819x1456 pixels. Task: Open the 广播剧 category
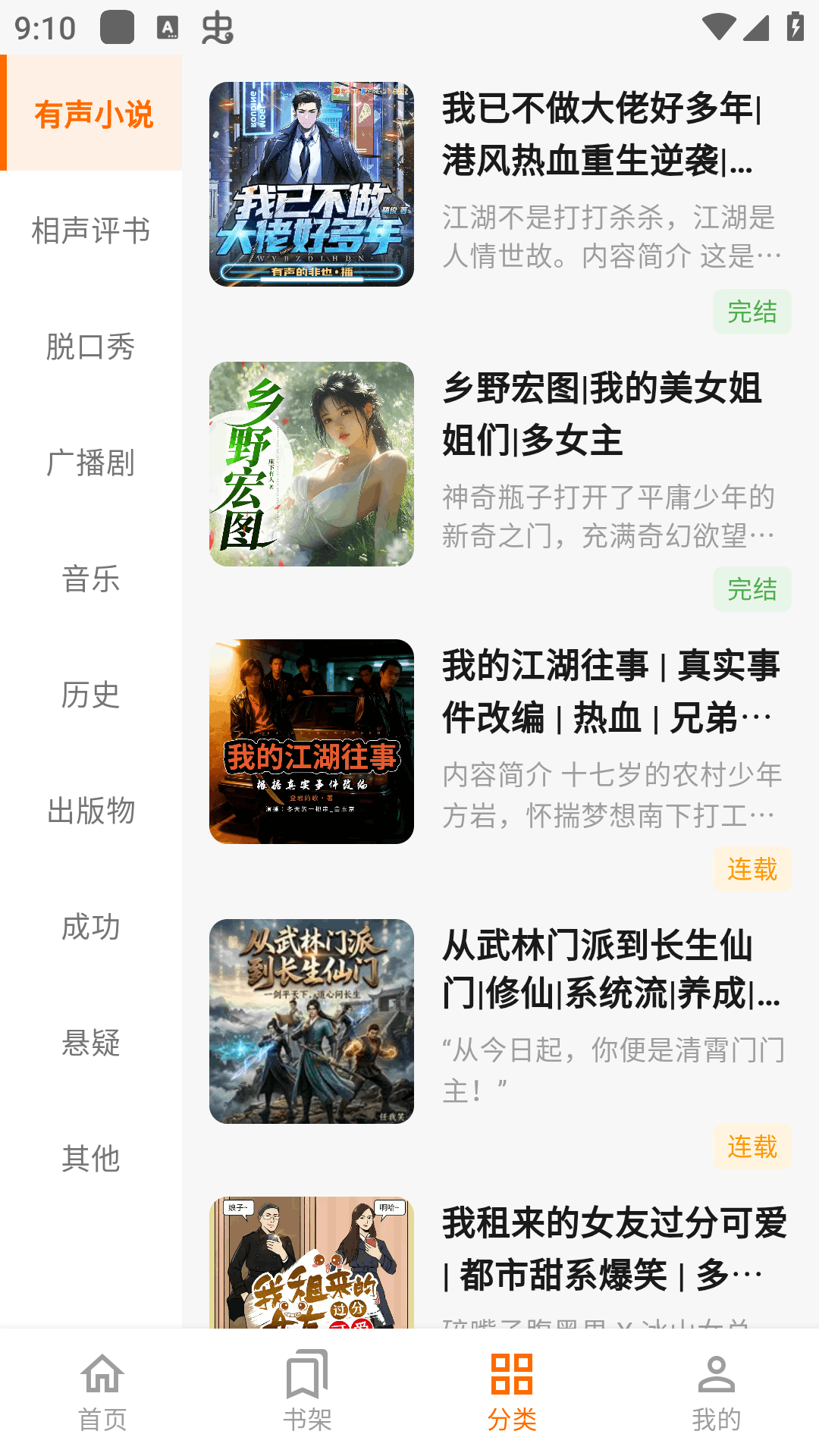(x=91, y=463)
